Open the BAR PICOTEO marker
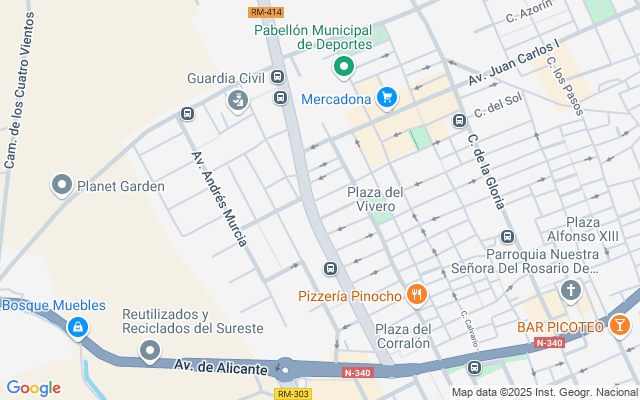The image size is (640, 400). point(620,326)
